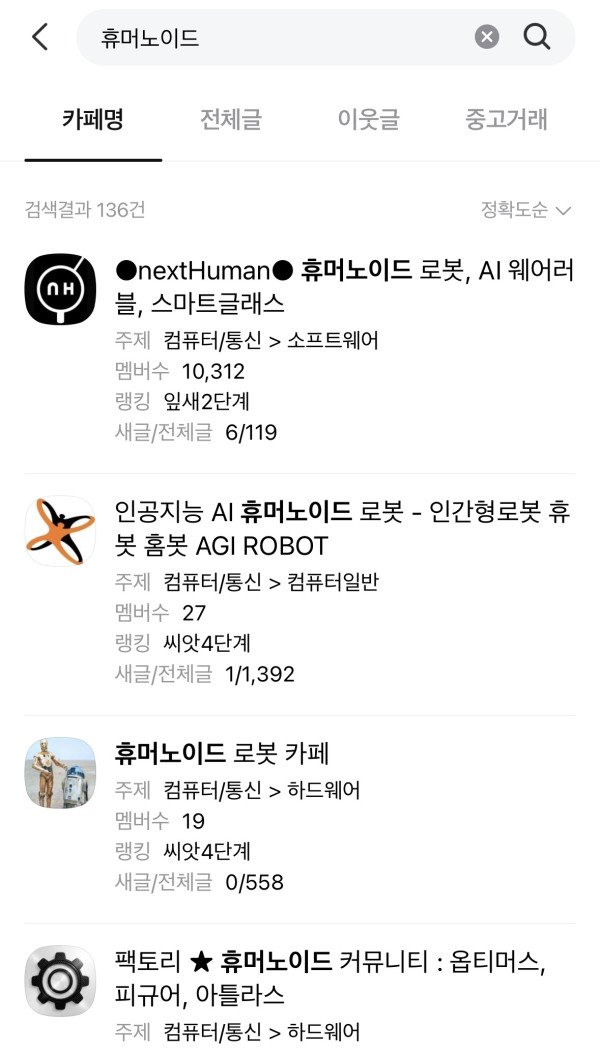Clear the 휴머노이드 search text
The height and width of the screenshot is (1053, 600).
486,38
